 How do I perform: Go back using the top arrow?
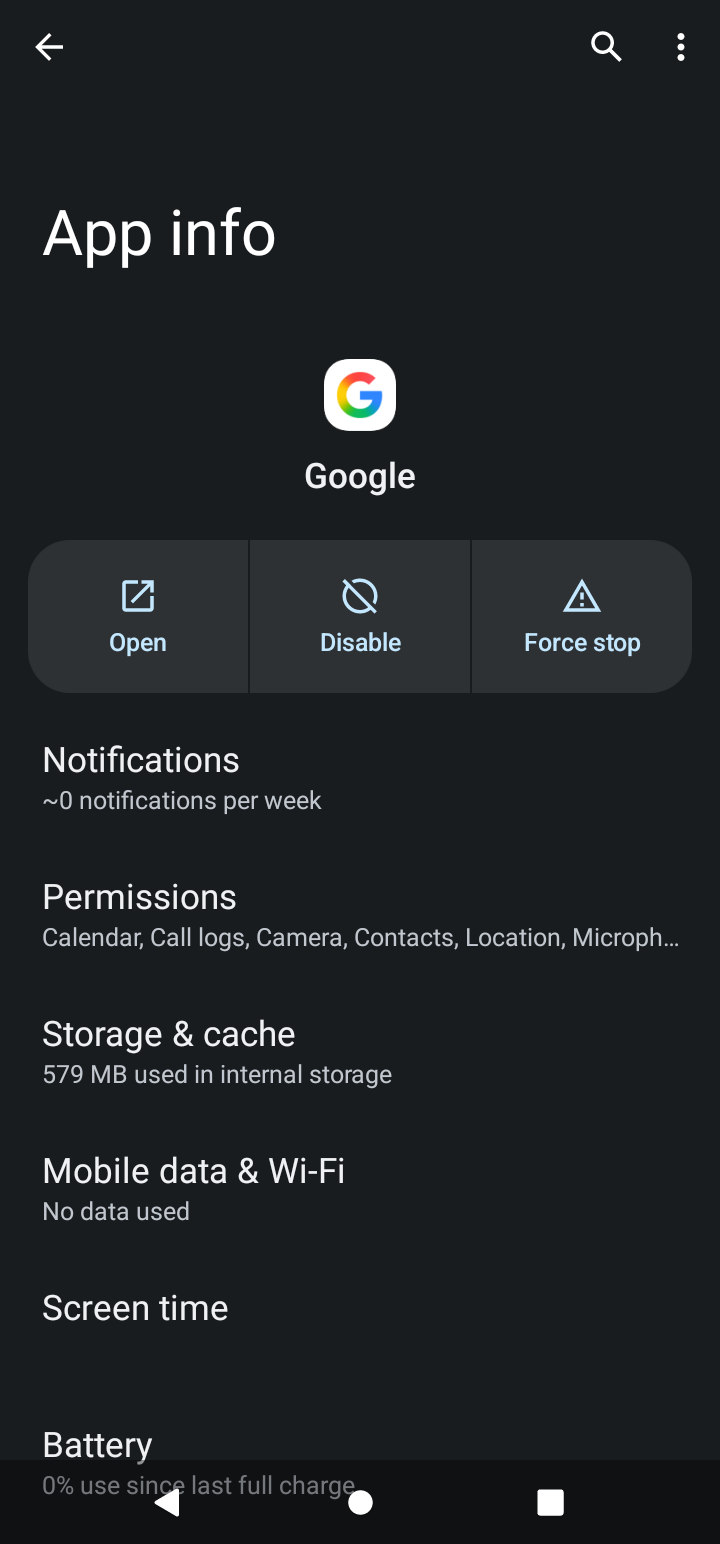tap(49, 47)
